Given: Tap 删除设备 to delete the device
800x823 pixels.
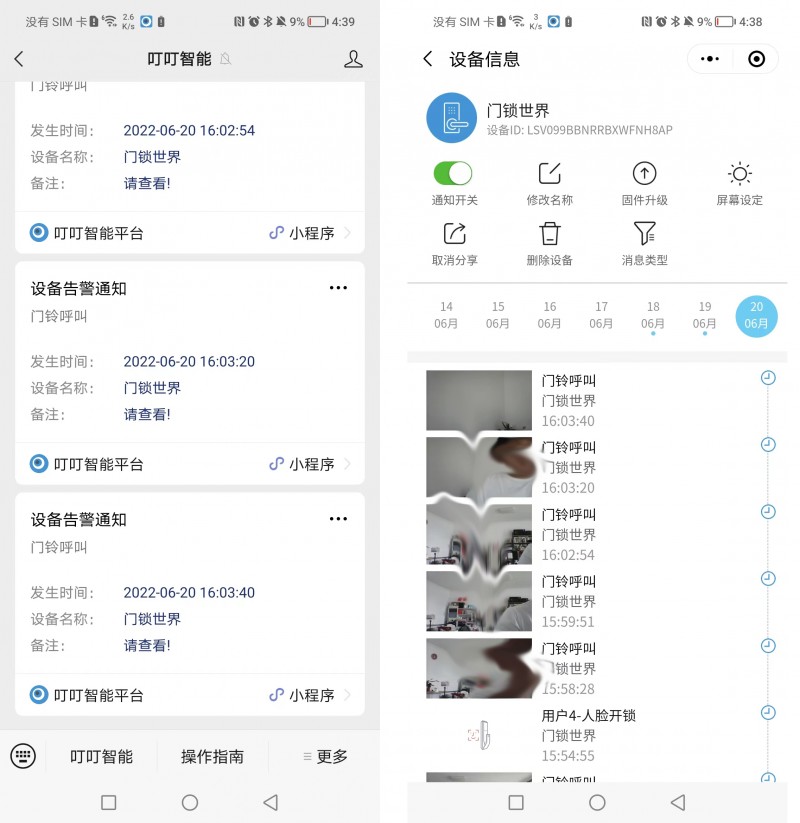Looking at the screenshot, I should click(549, 244).
